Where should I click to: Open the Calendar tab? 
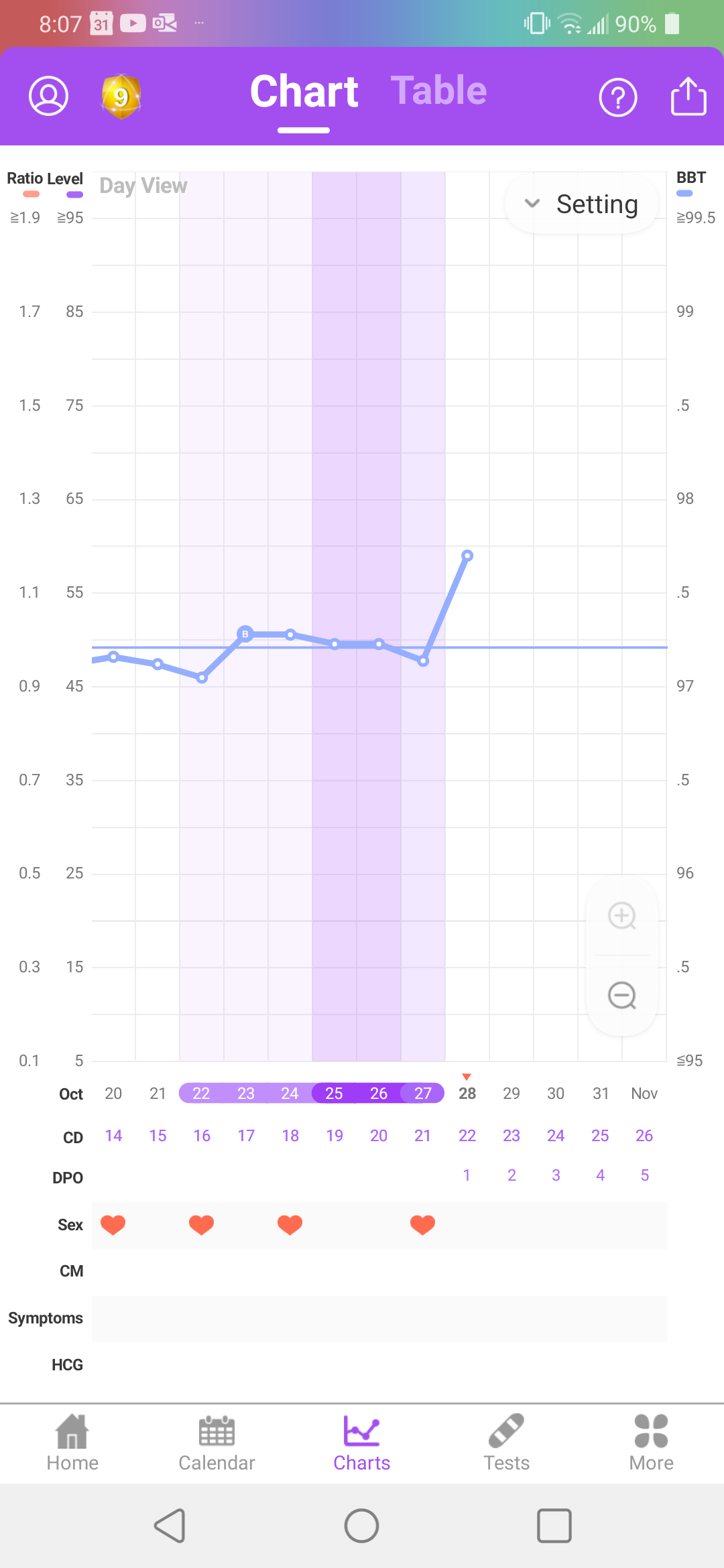(217, 1443)
